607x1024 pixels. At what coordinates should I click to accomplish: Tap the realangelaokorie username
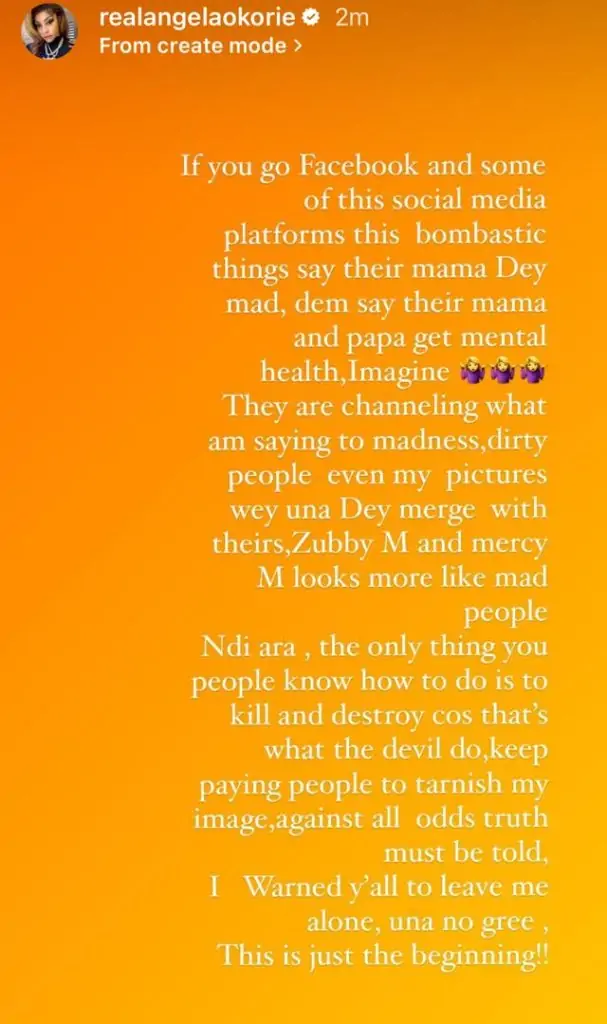click(x=169, y=20)
